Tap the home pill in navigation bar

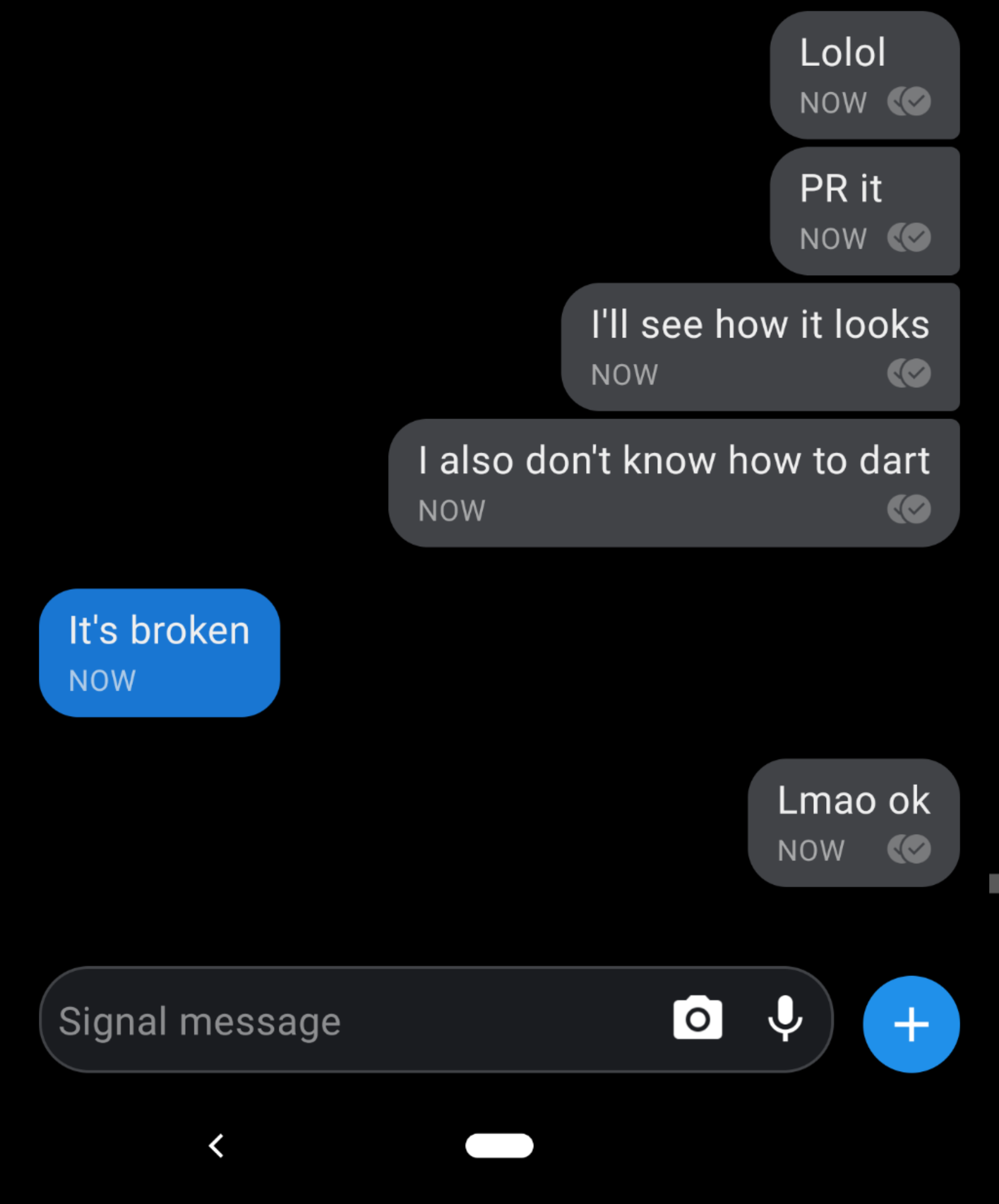(x=499, y=1145)
